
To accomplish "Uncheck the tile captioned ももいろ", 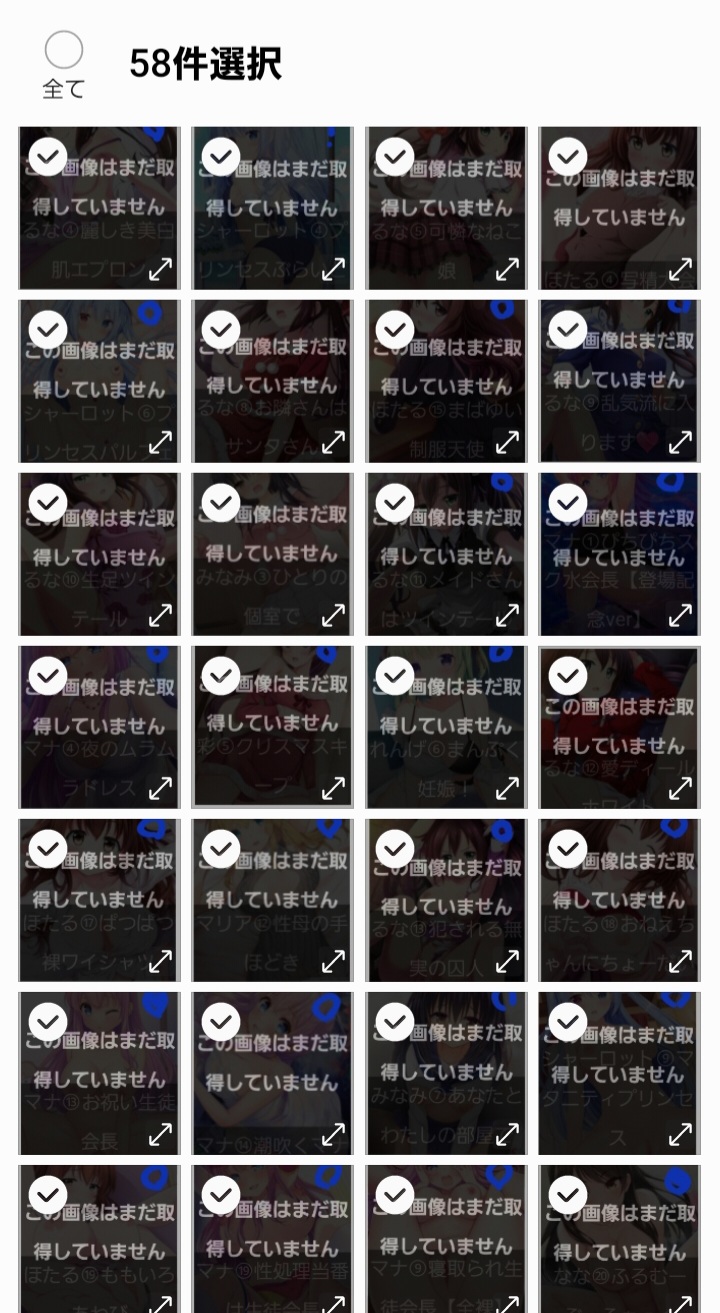I will click(x=47, y=1194).
